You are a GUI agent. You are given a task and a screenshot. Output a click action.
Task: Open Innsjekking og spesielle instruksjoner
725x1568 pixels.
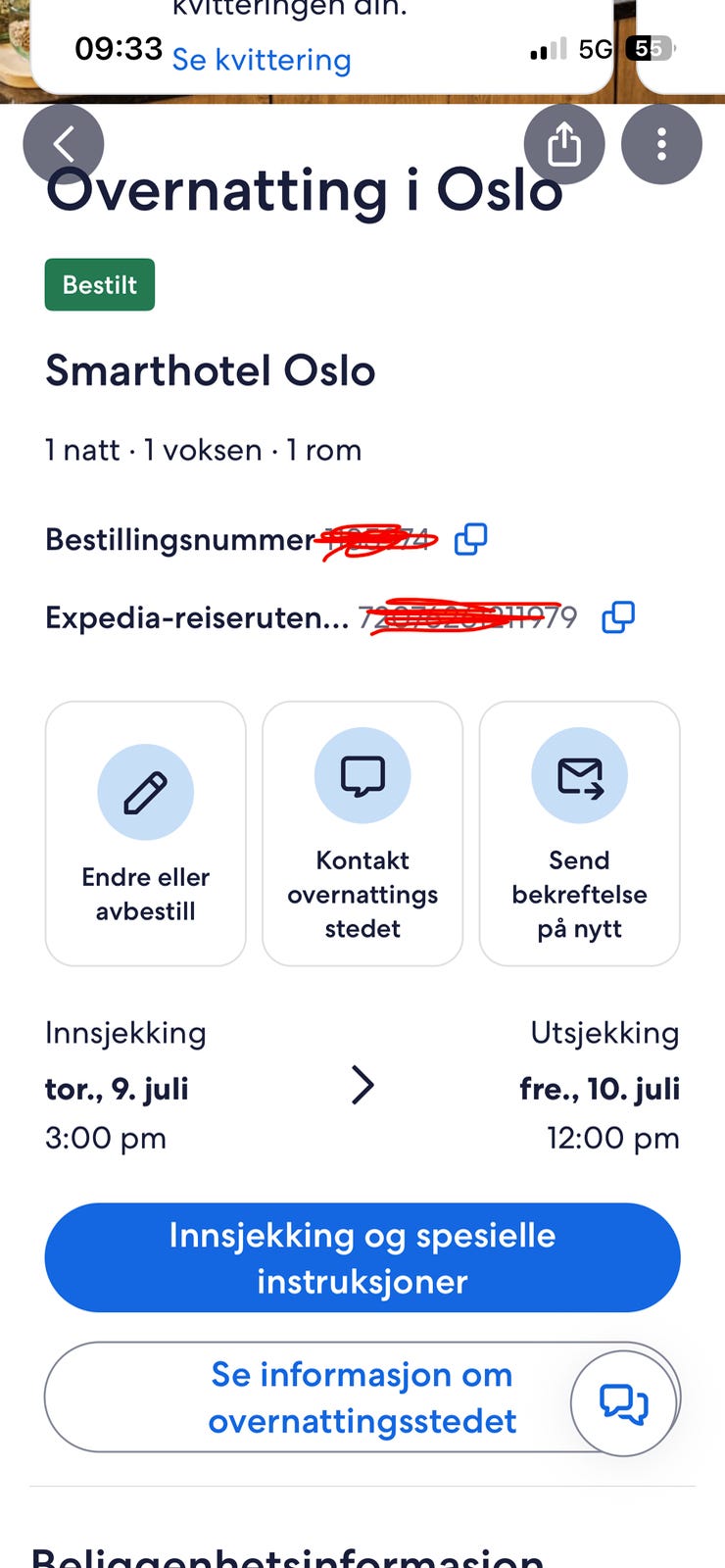pos(362,1258)
